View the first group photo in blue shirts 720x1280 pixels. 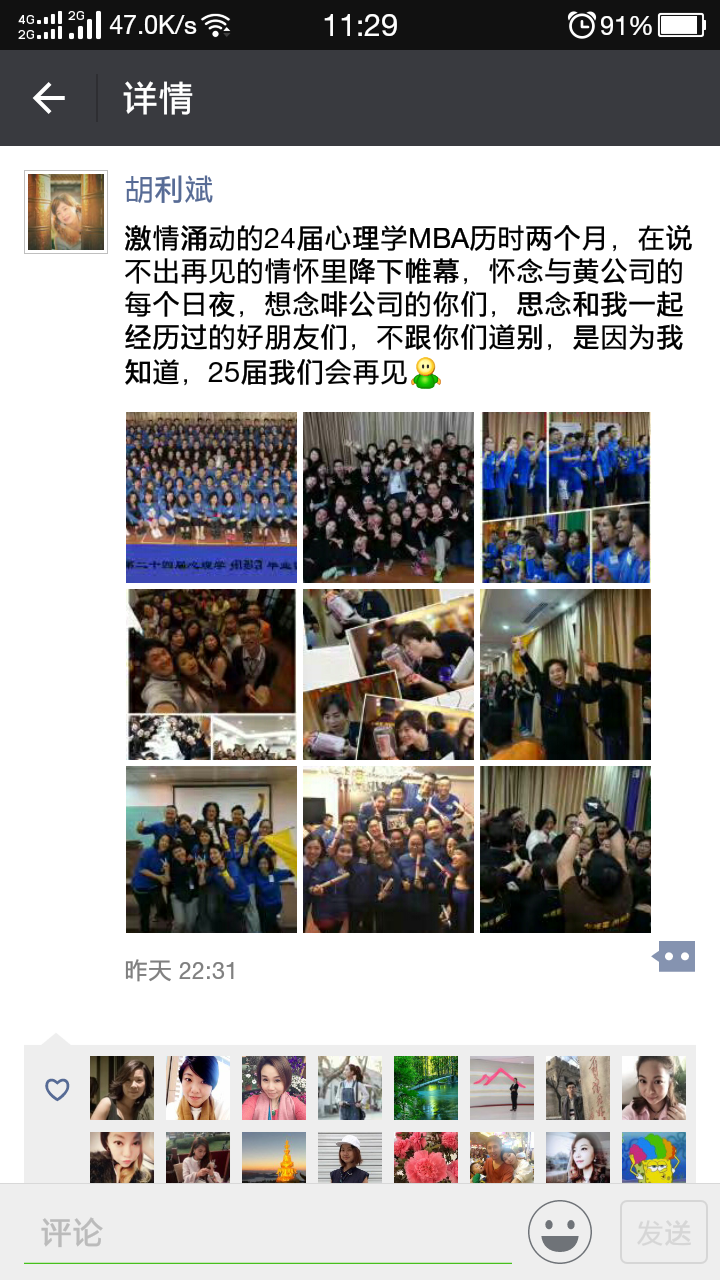211,497
